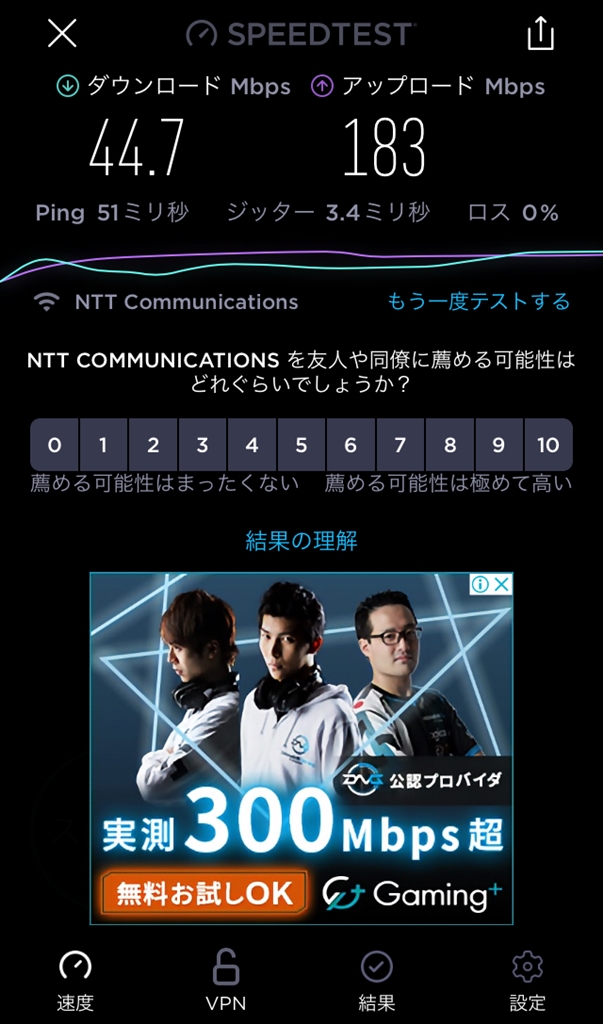Share the speed test result
The width and height of the screenshot is (603, 1024).
click(x=540, y=34)
